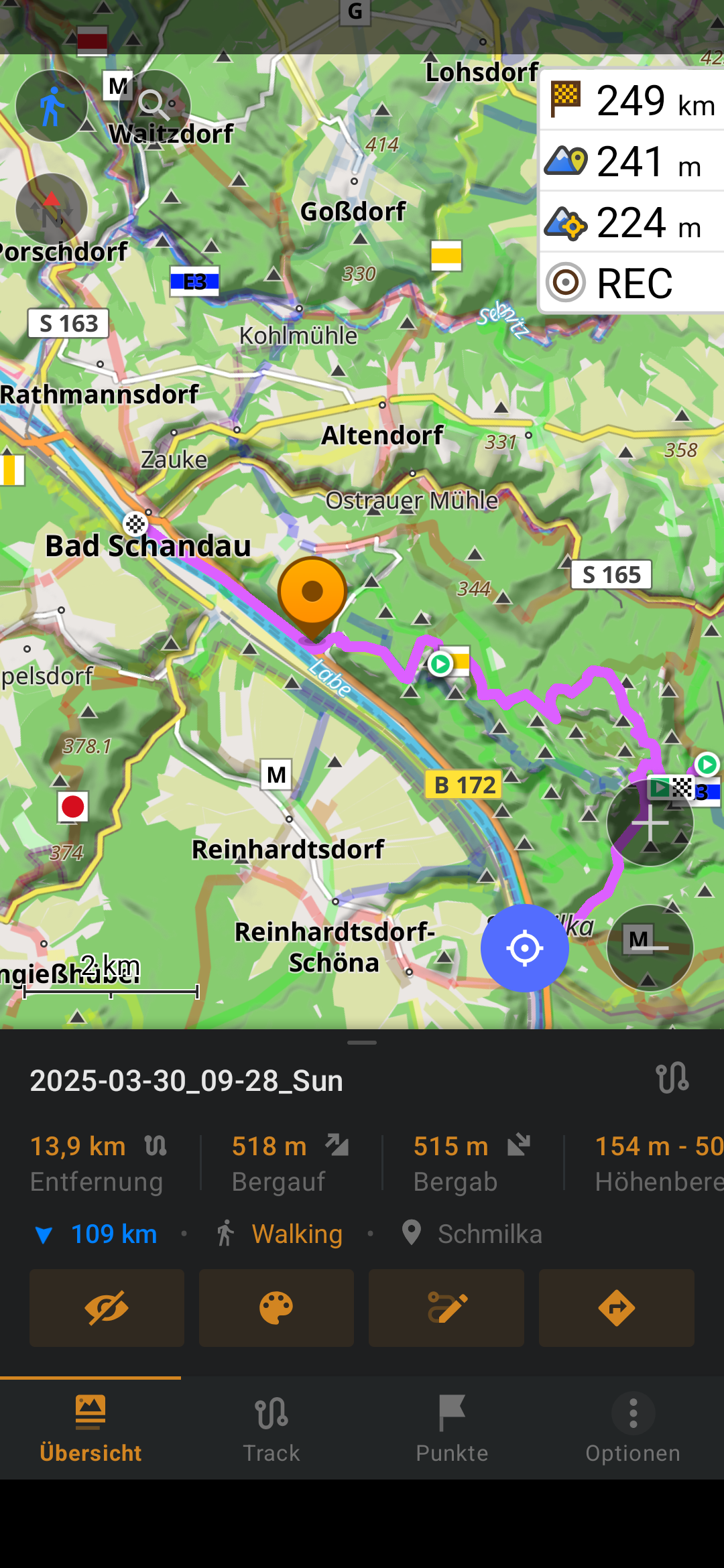Tap the track icon beside the title
The height and width of the screenshot is (1568, 724).
tap(672, 1078)
